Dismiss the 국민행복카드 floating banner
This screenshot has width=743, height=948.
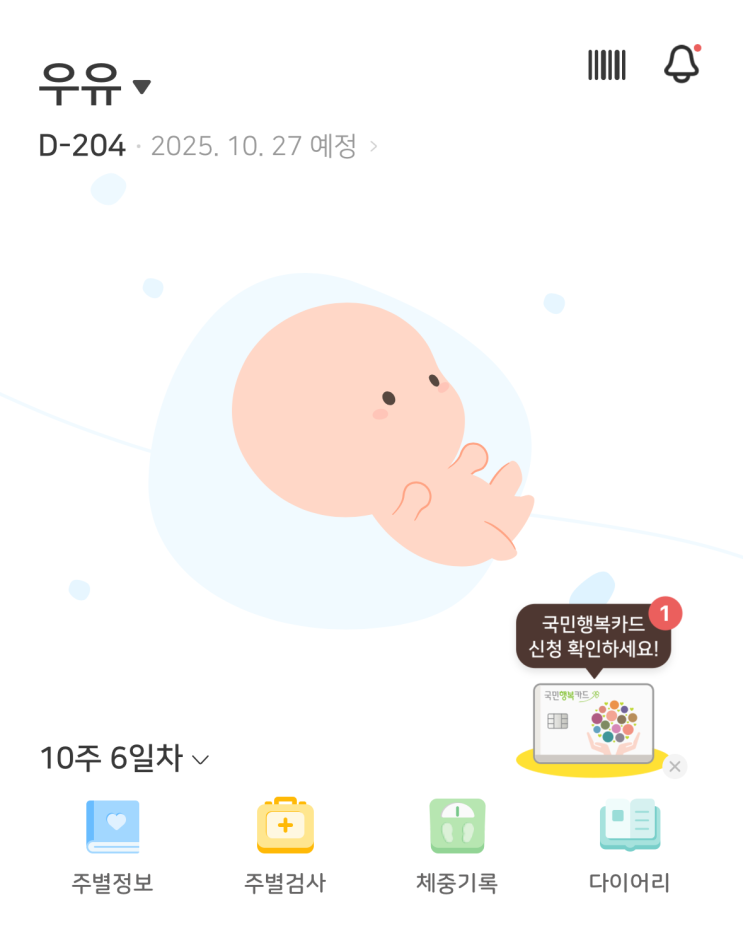(675, 767)
